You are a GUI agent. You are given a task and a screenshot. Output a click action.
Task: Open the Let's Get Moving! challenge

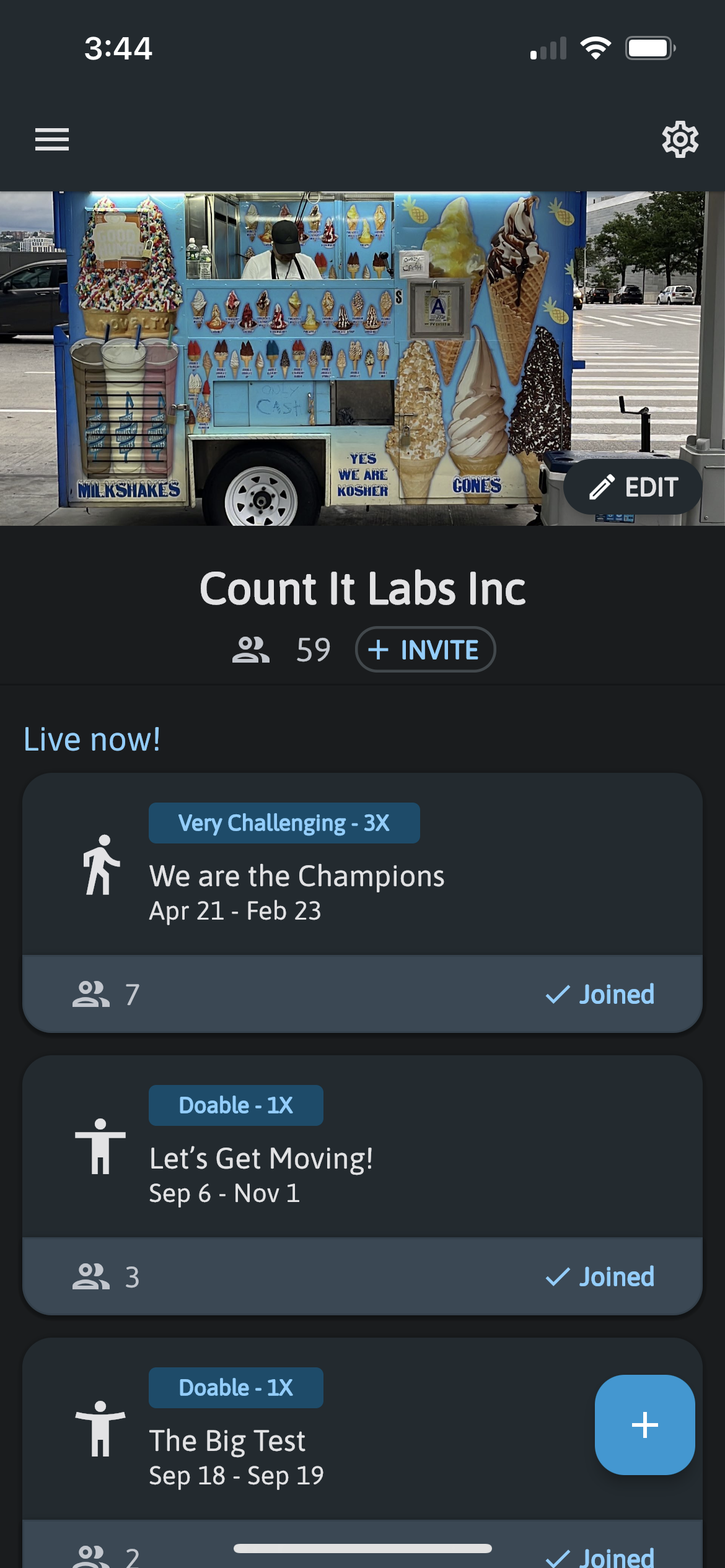tap(261, 1159)
